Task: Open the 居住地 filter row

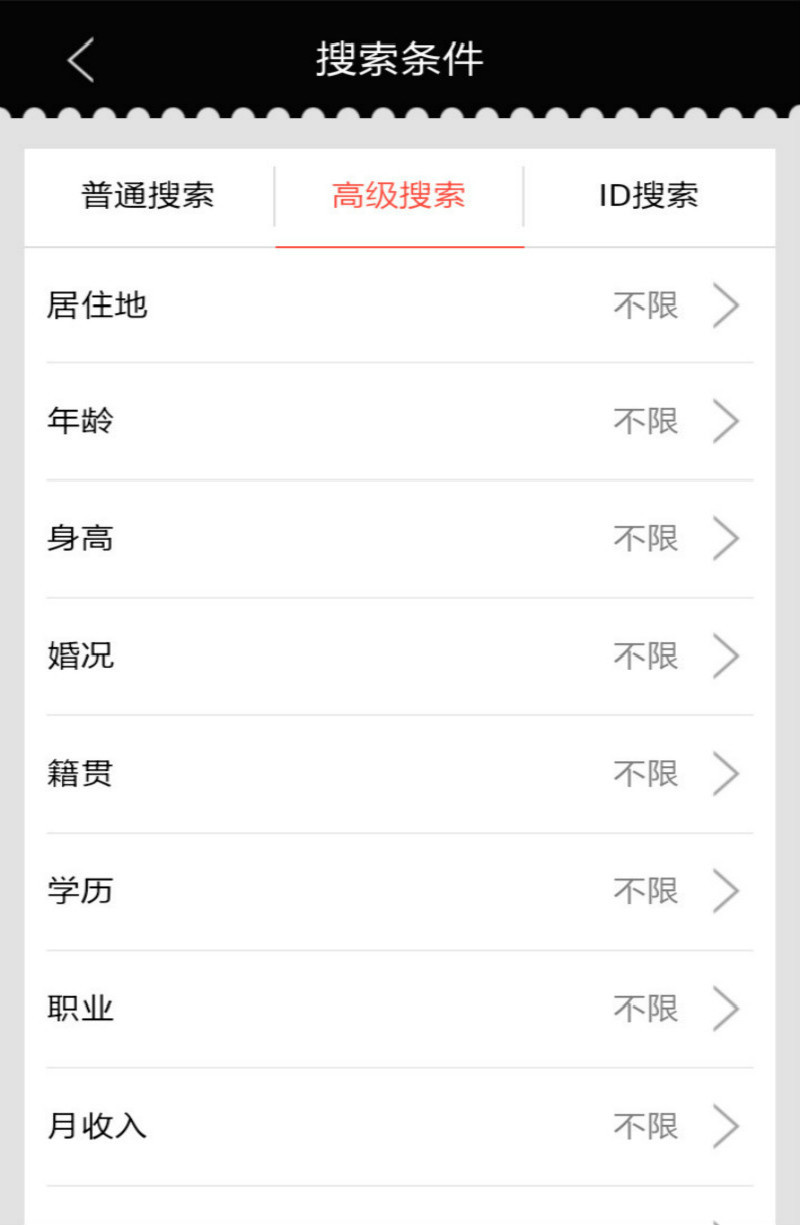Action: pos(400,305)
